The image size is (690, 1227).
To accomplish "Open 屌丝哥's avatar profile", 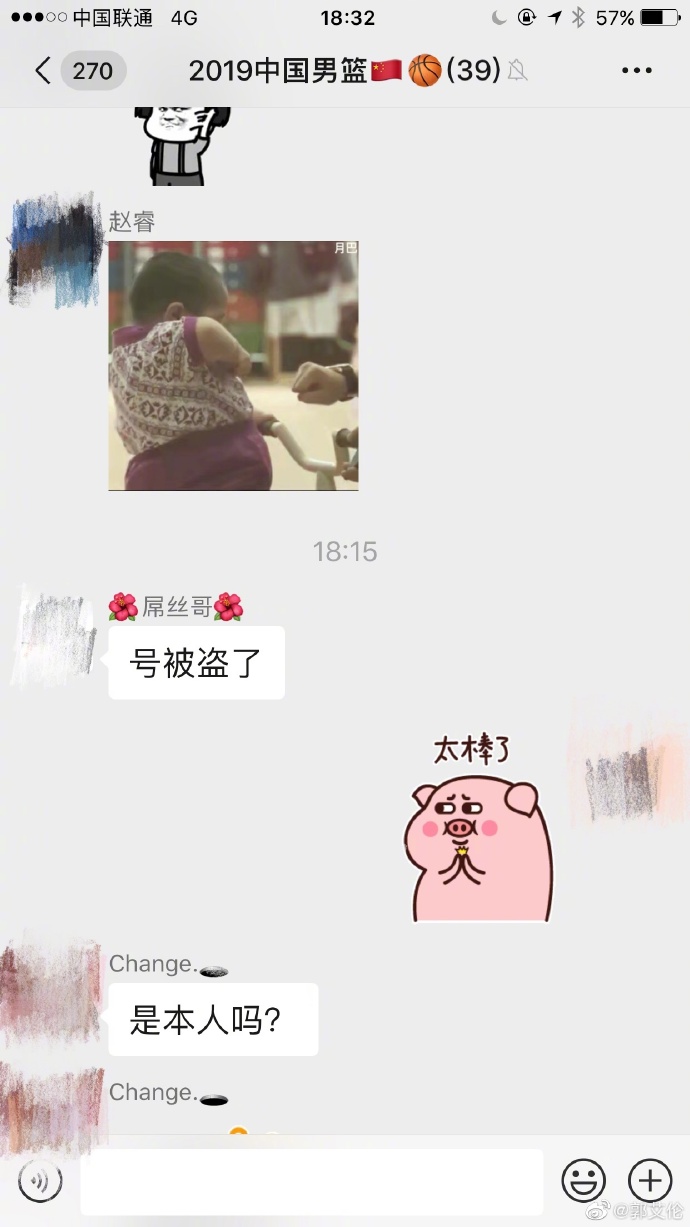I will (x=55, y=638).
